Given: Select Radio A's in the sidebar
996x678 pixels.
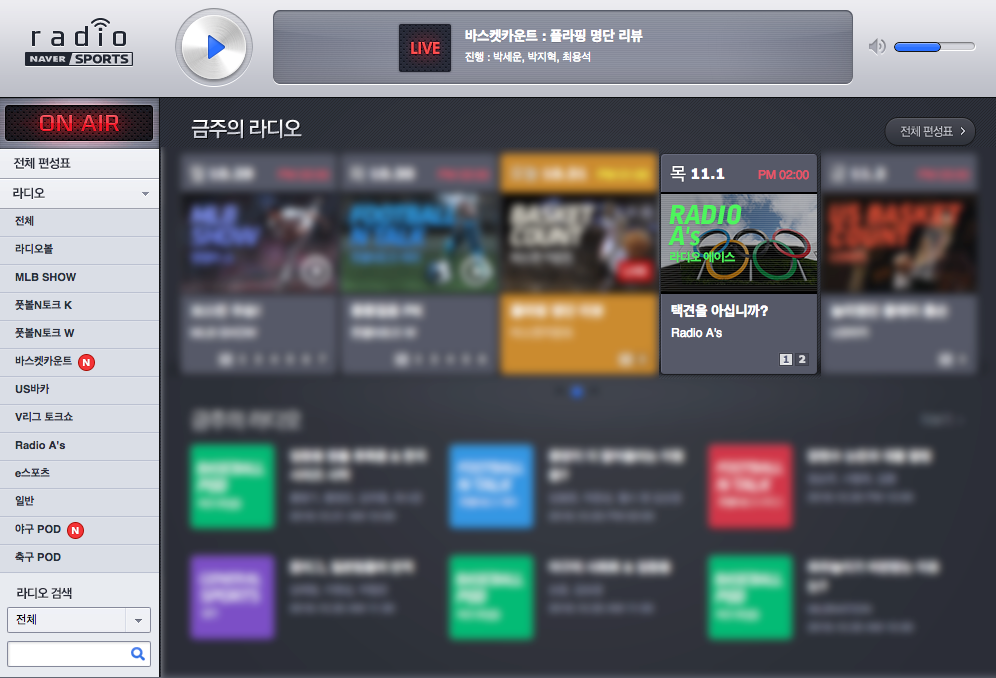Looking at the screenshot, I should click(x=40, y=445).
